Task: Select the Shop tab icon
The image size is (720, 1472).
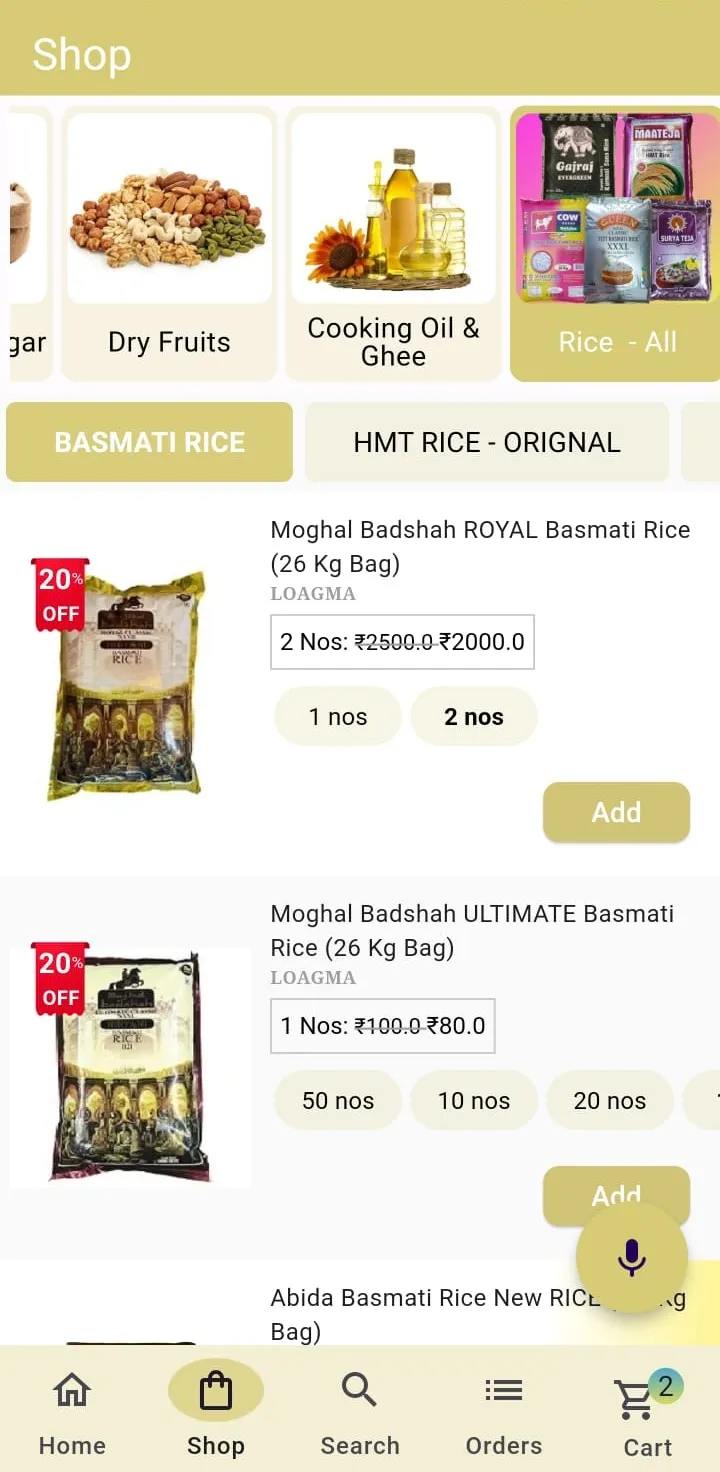Action: (x=216, y=1390)
